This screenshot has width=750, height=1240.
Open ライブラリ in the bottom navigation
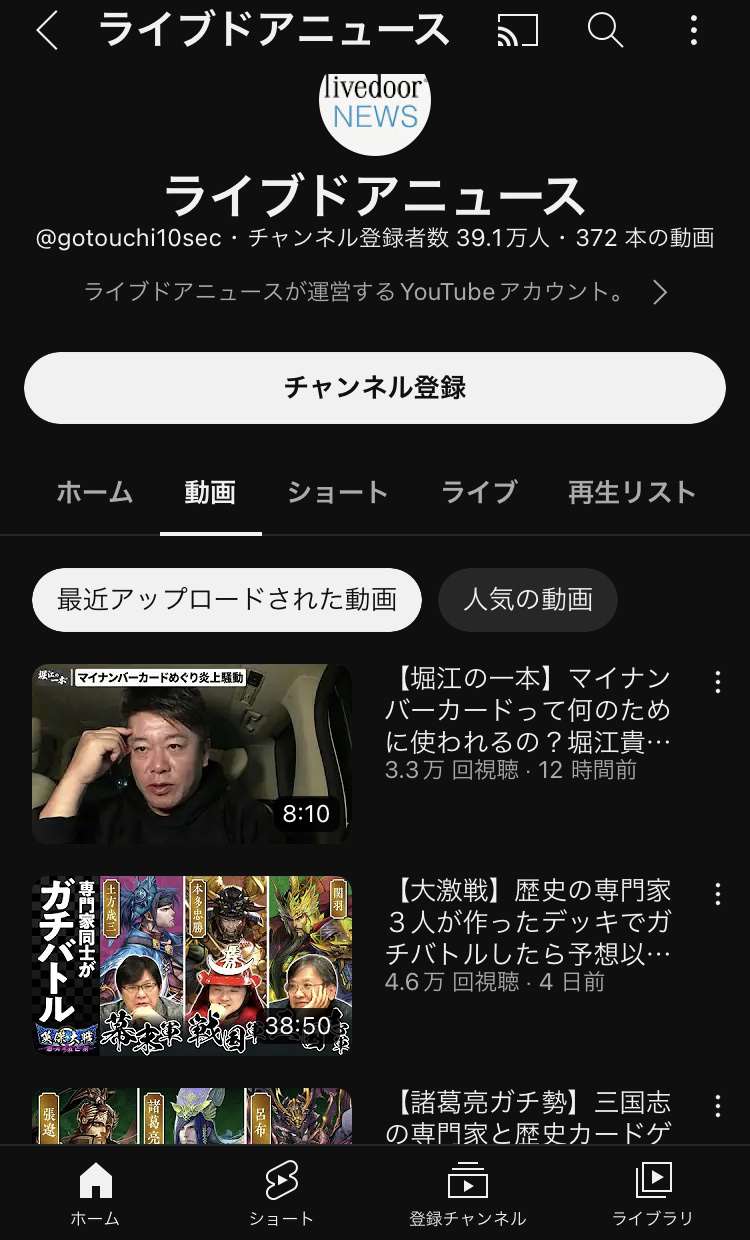click(x=653, y=1193)
